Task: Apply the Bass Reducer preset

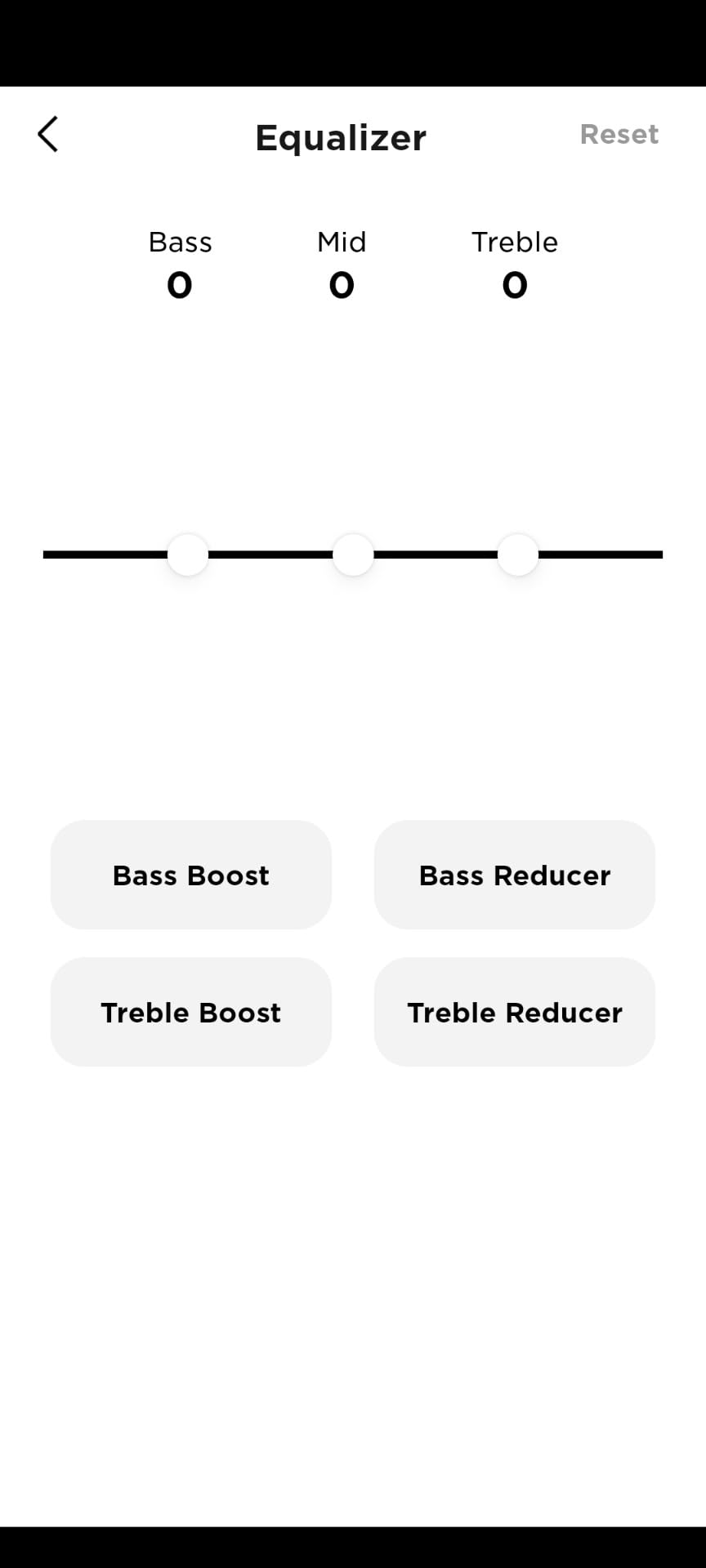Action: click(515, 875)
